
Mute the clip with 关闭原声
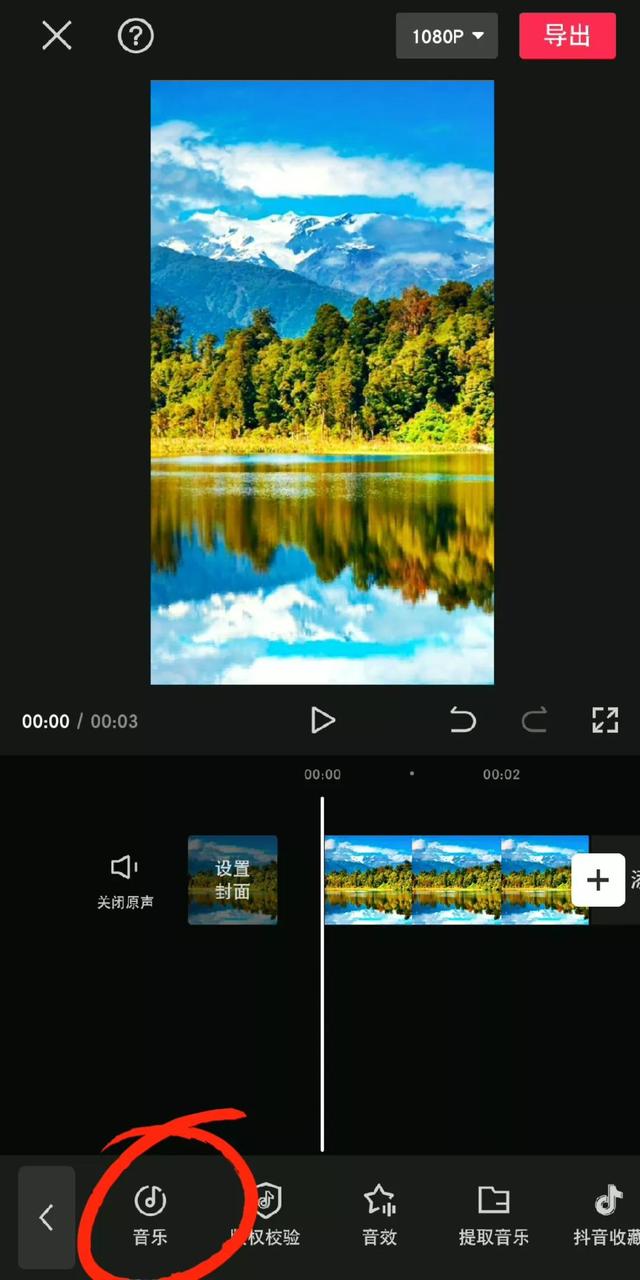[x=125, y=880]
